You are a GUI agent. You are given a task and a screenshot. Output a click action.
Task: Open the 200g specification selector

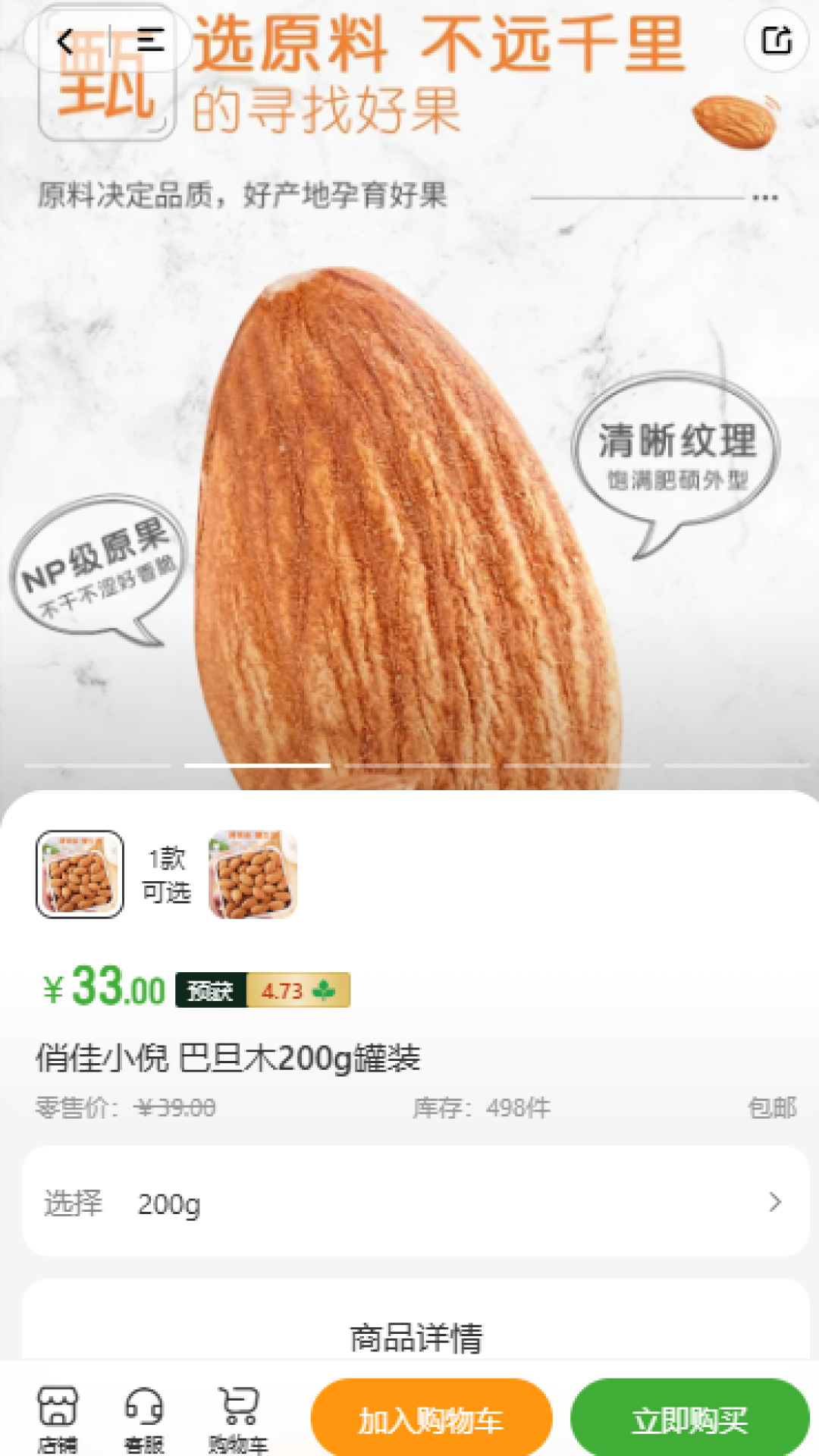coord(416,1202)
